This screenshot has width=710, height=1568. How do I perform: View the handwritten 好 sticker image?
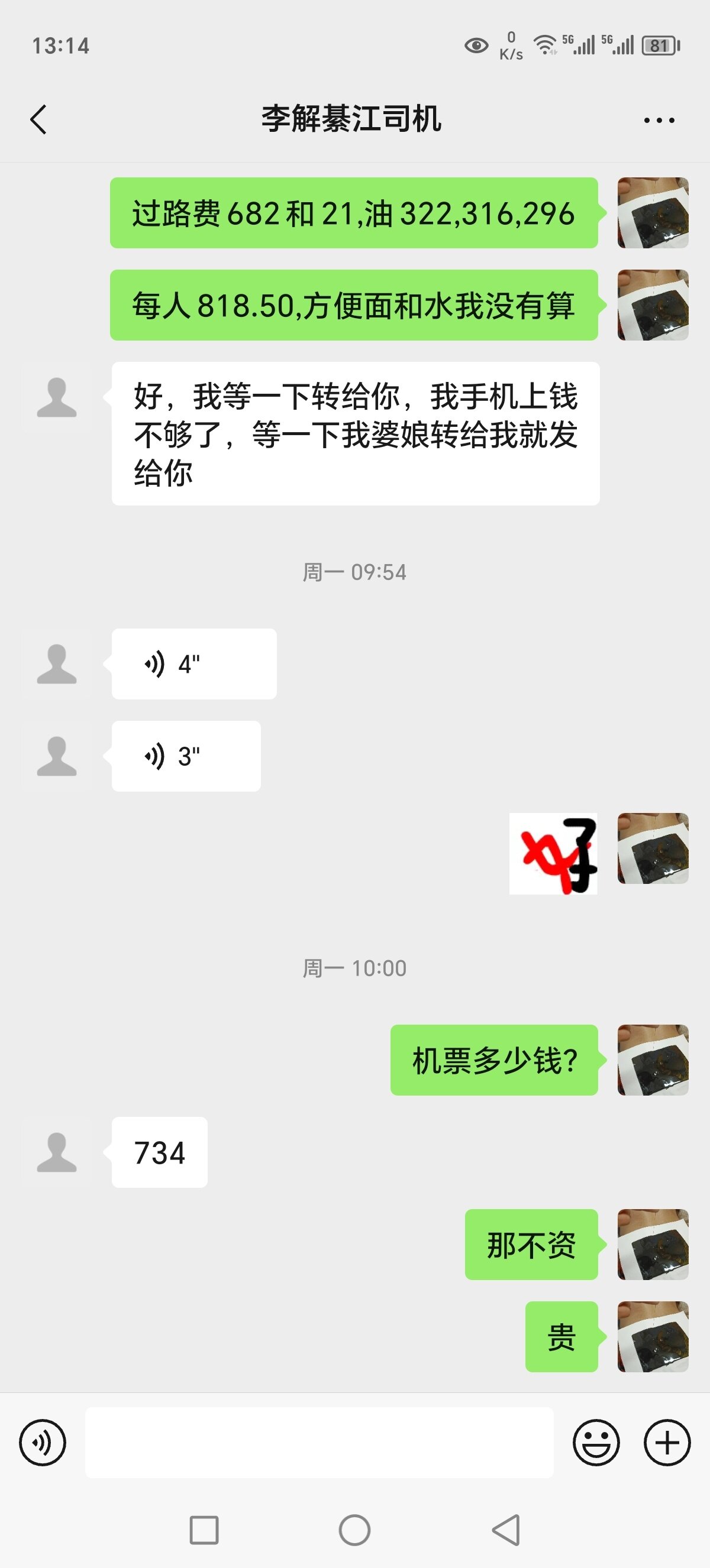click(553, 853)
